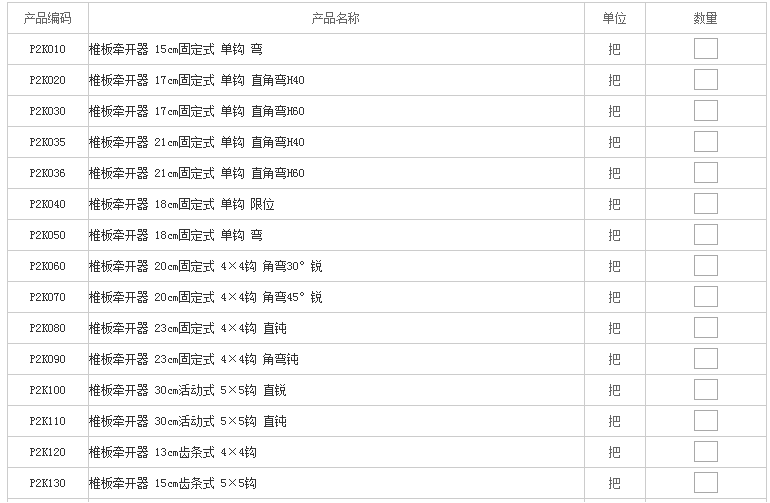Select the quantity box for P2K020

click(705, 80)
